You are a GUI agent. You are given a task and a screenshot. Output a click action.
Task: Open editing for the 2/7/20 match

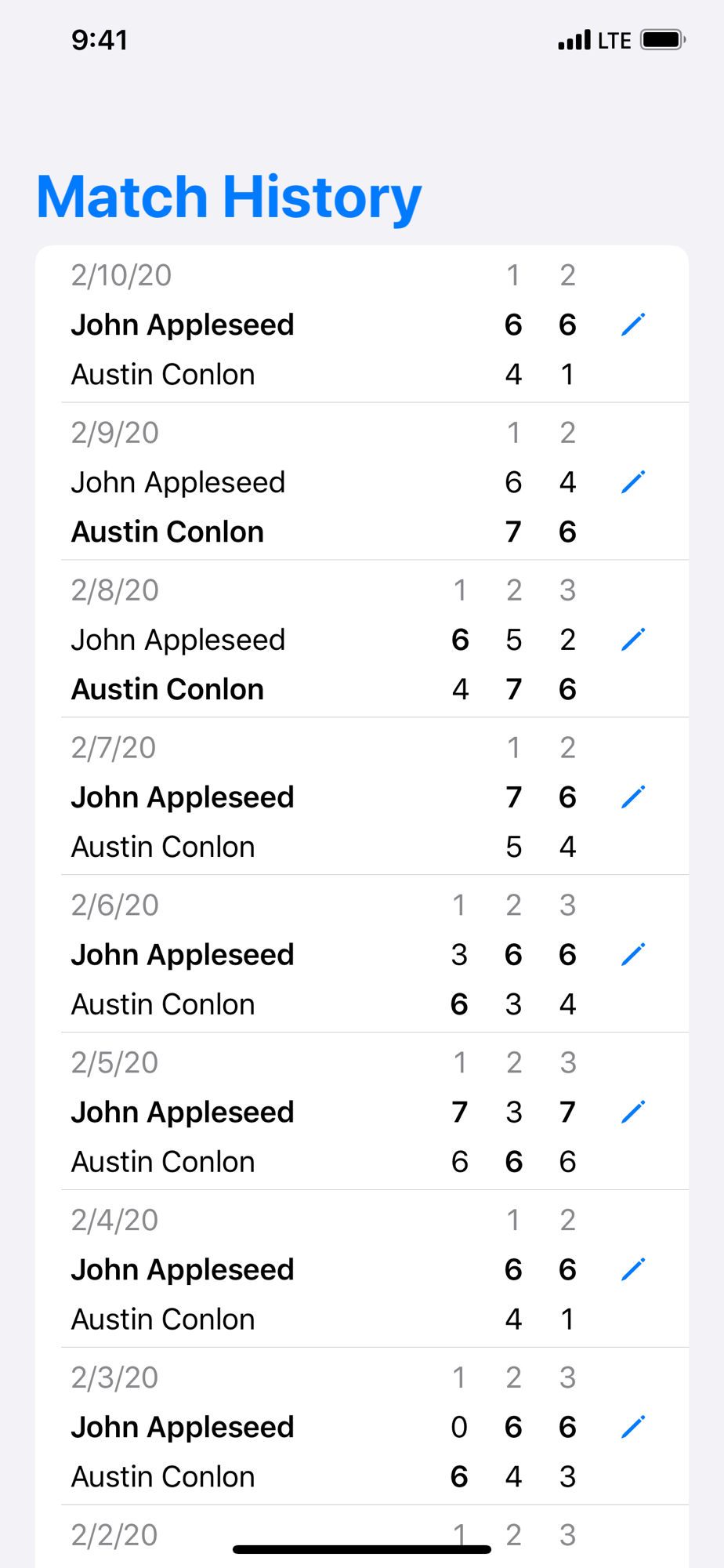[x=633, y=797]
